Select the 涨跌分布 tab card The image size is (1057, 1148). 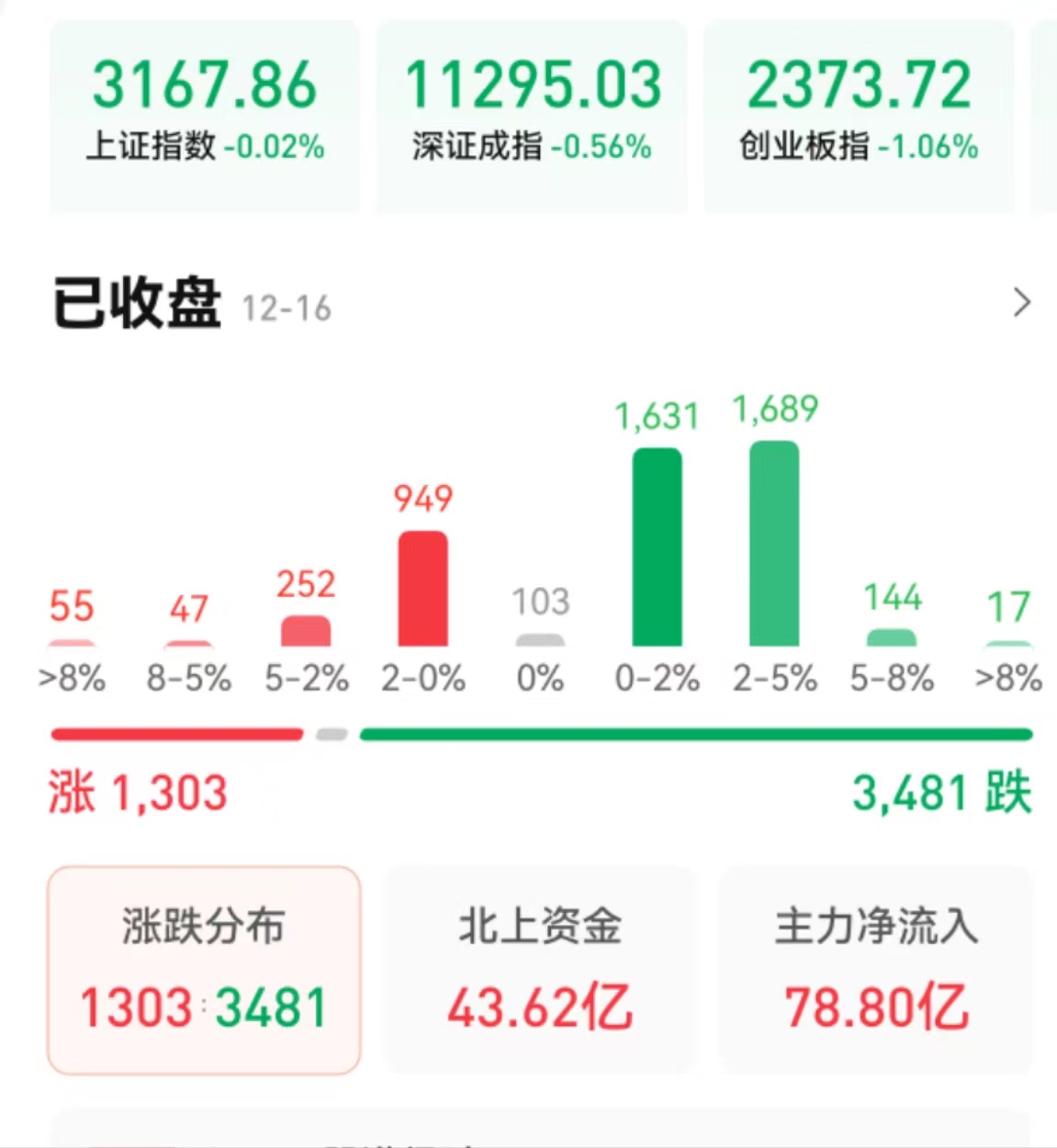click(x=204, y=970)
